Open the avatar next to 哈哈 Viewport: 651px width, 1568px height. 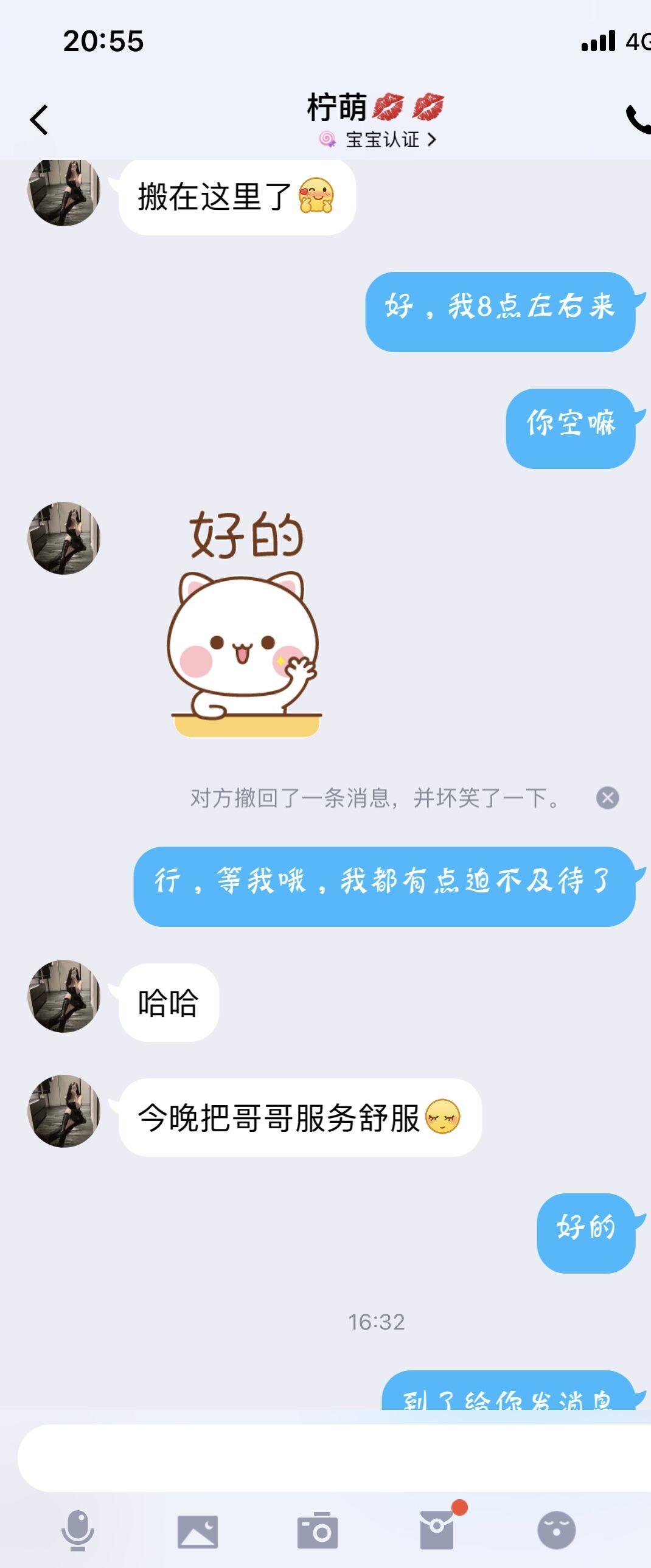pos(64,996)
